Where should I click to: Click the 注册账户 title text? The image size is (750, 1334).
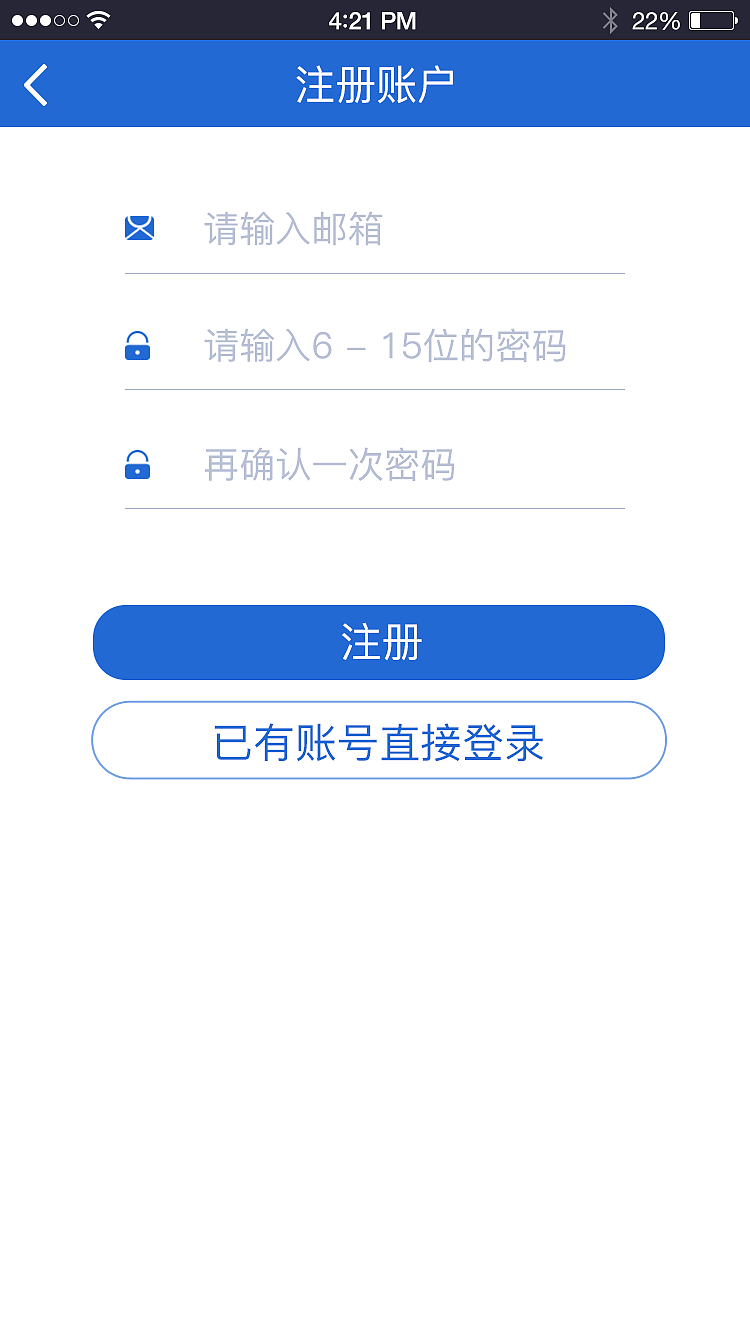click(x=374, y=84)
